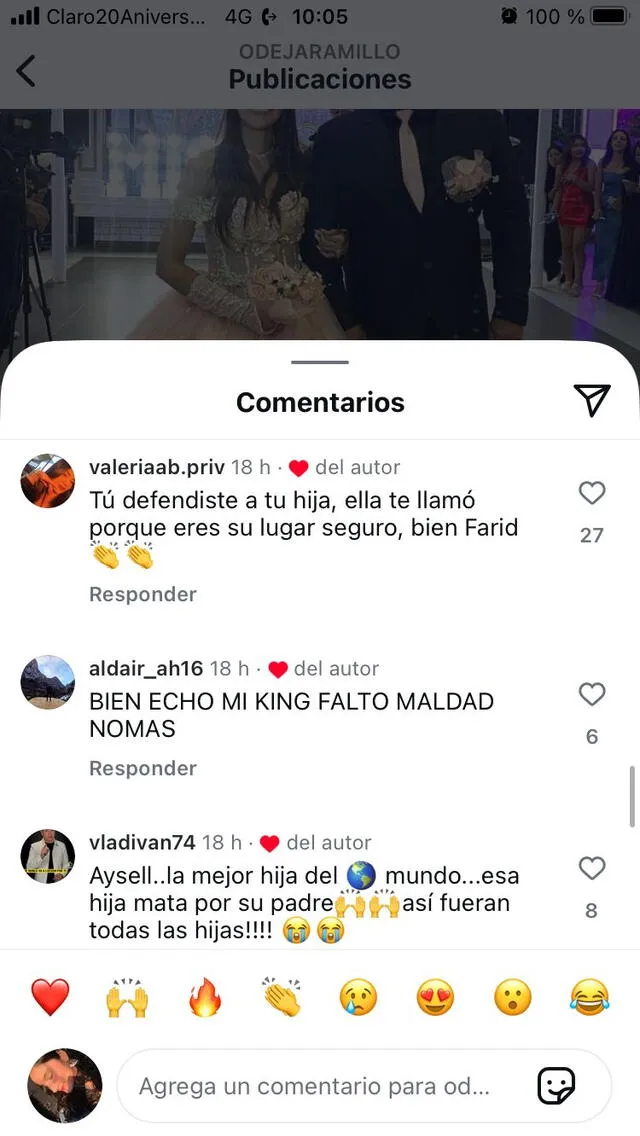Insert the heart-eyes emoji

coord(436,997)
